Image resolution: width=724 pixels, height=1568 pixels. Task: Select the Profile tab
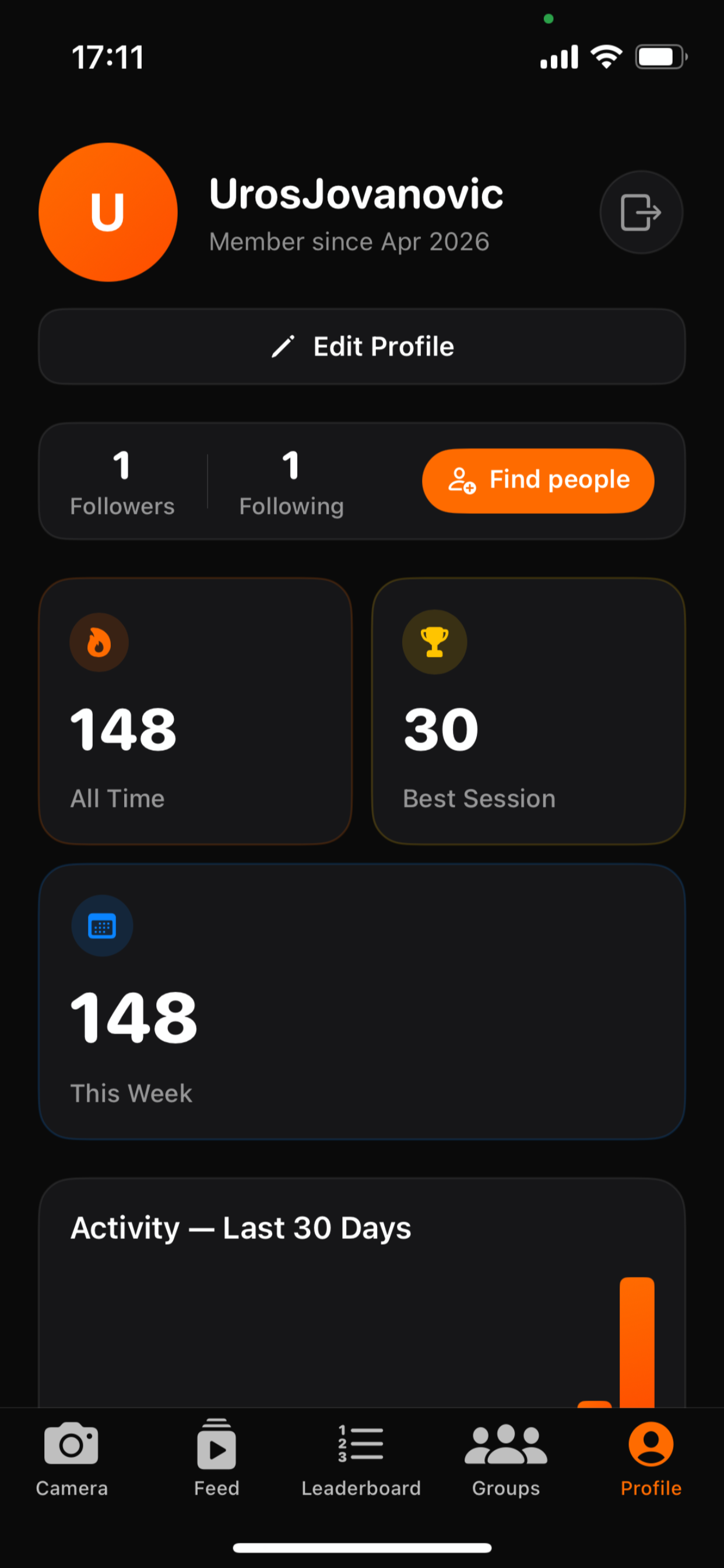pyautogui.click(x=651, y=1458)
